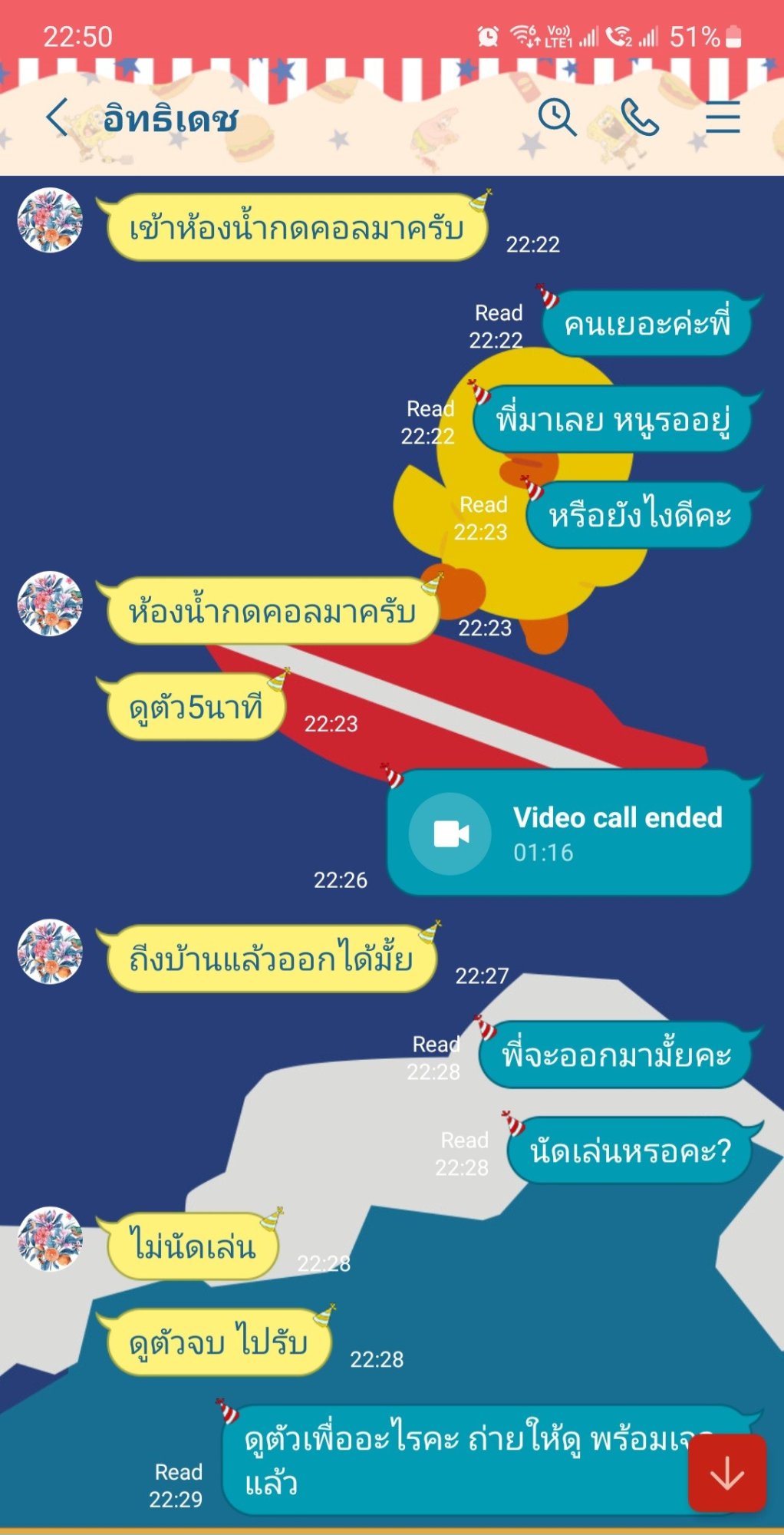Viewport: 784px width, 1535px height.
Task: Tap the Video call ended bubble
Action: [x=568, y=834]
